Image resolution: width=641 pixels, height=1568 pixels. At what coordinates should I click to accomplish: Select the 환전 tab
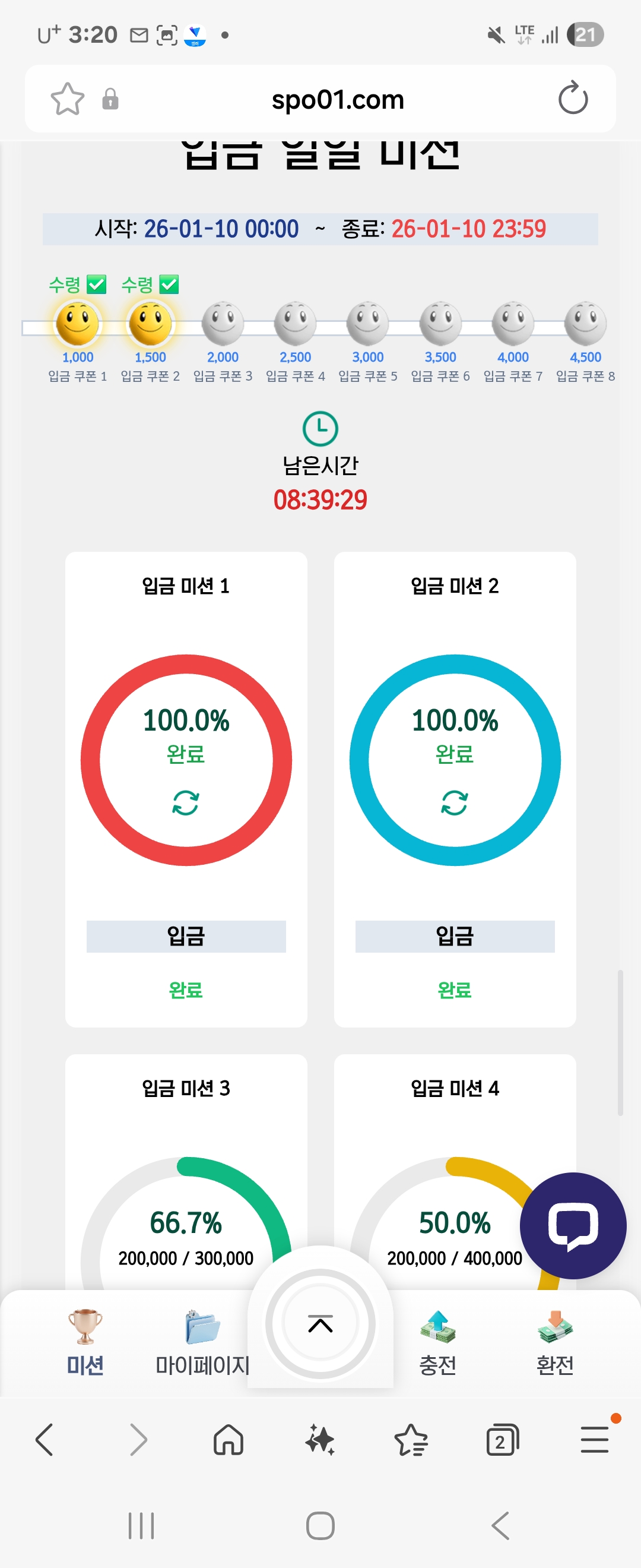(x=554, y=1343)
